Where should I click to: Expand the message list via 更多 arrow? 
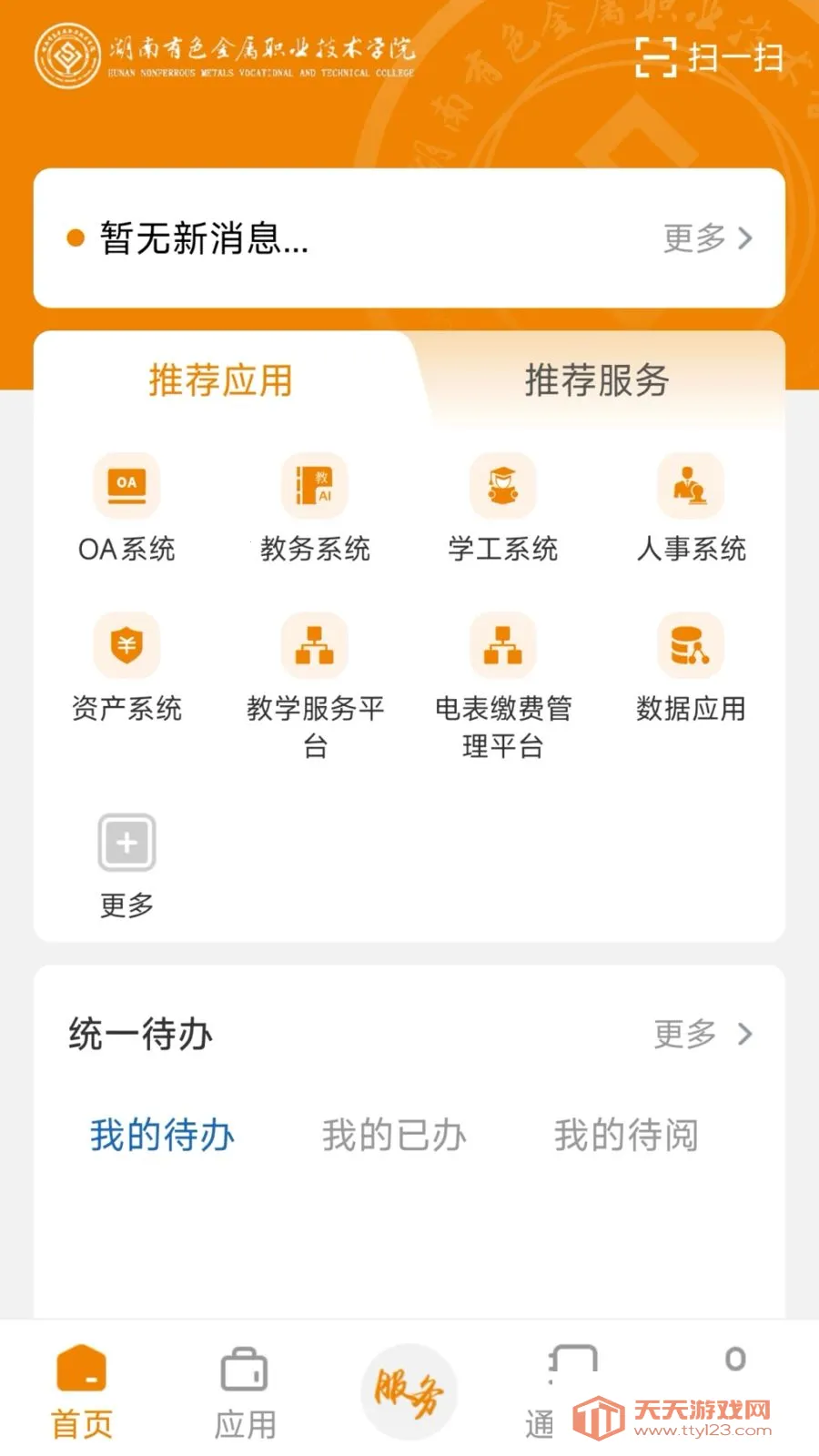point(710,238)
